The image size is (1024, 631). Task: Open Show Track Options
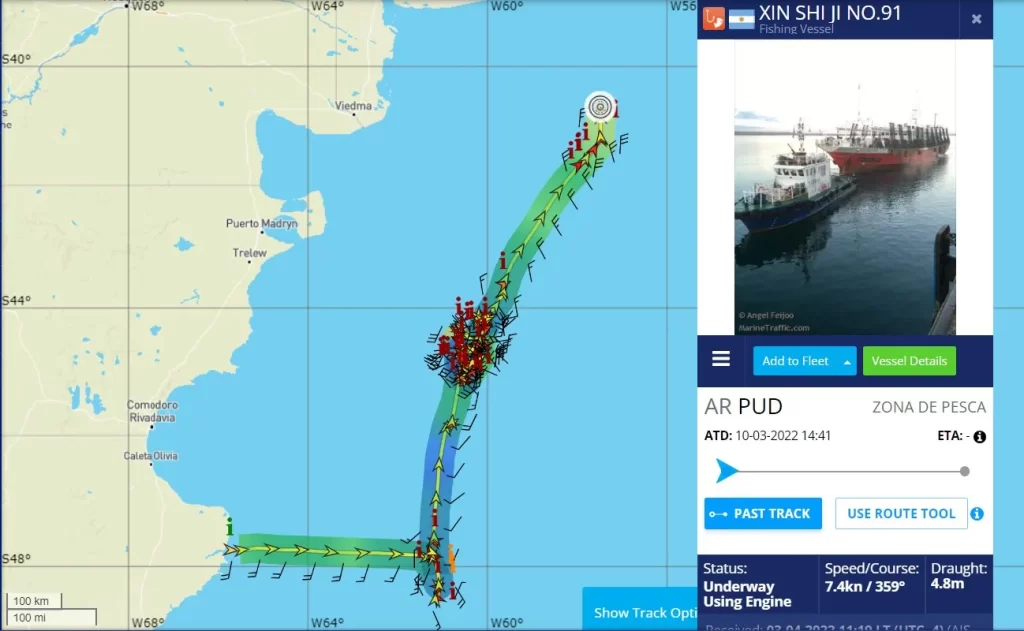tap(640, 612)
